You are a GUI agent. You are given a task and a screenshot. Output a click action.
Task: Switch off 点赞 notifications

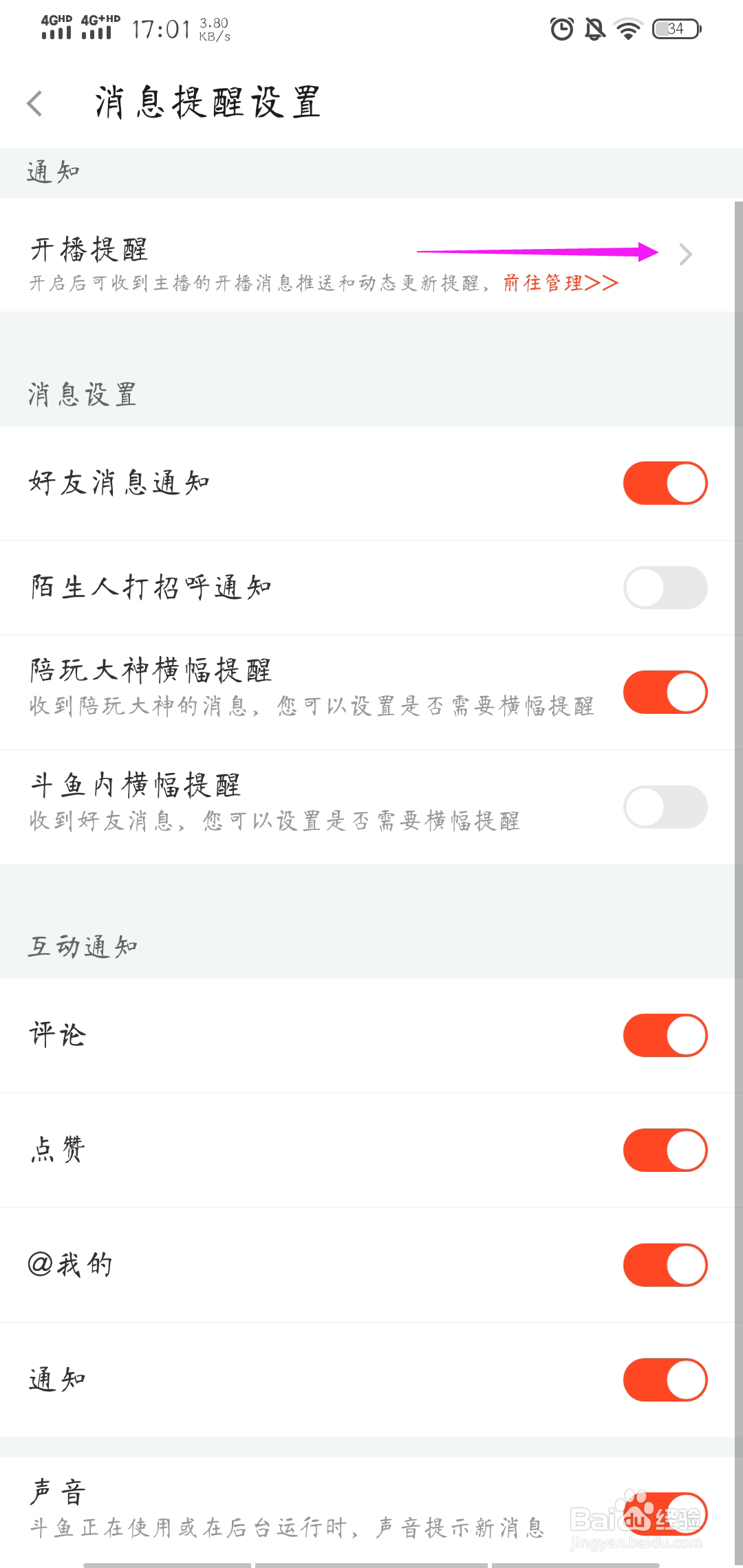pos(665,1151)
